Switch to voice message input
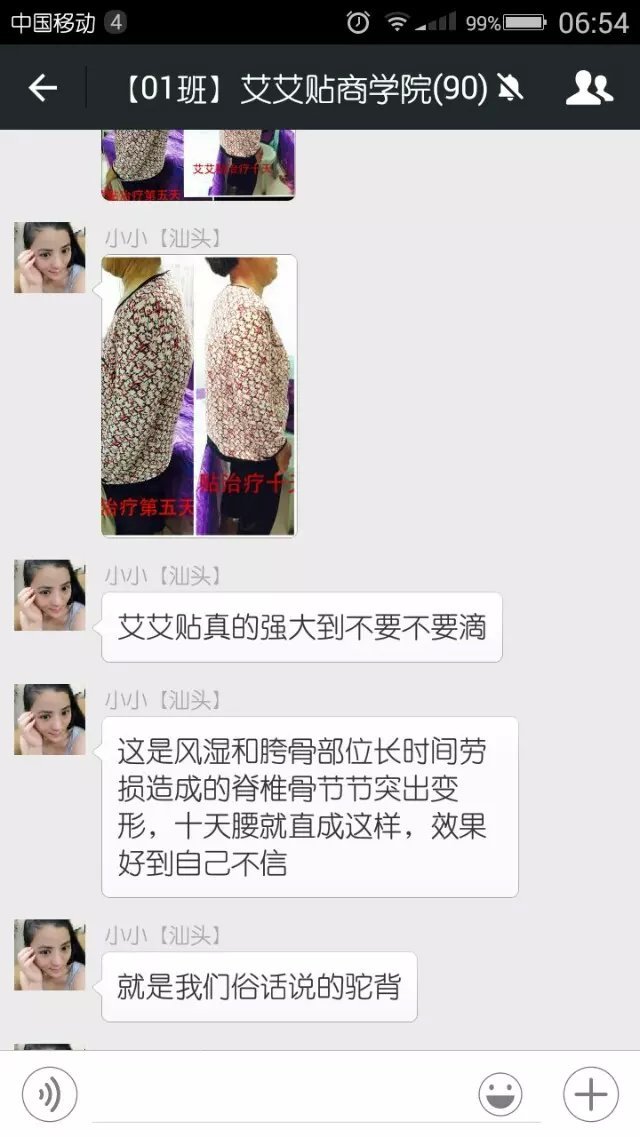640x1137 pixels. coord(49,1094)
